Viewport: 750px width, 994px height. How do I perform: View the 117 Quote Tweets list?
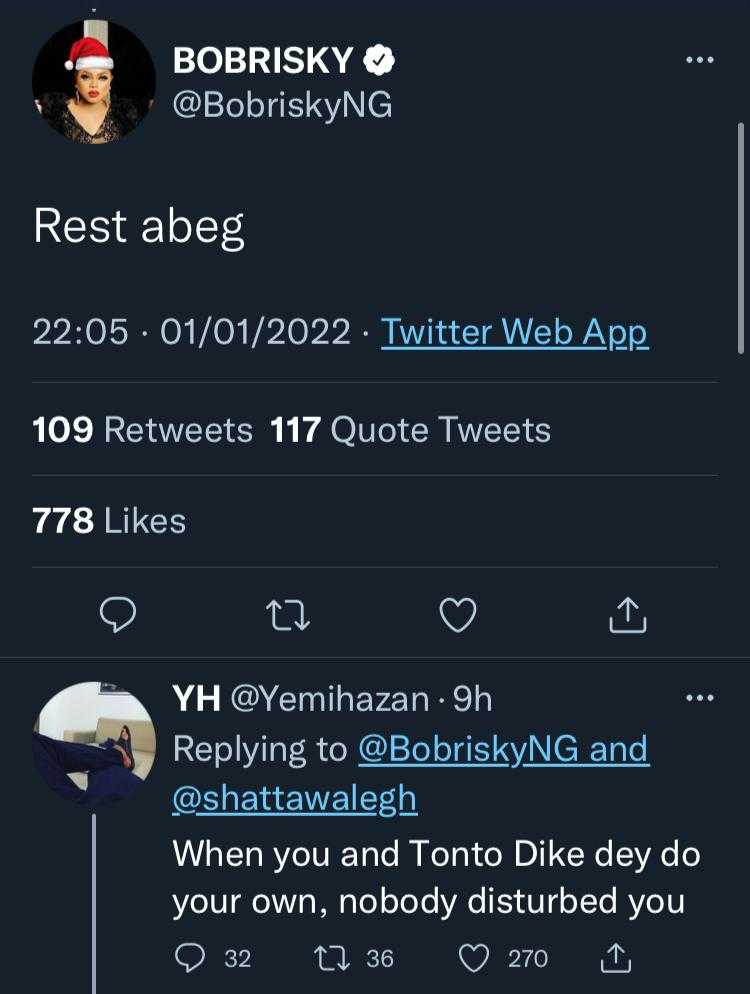408,429
